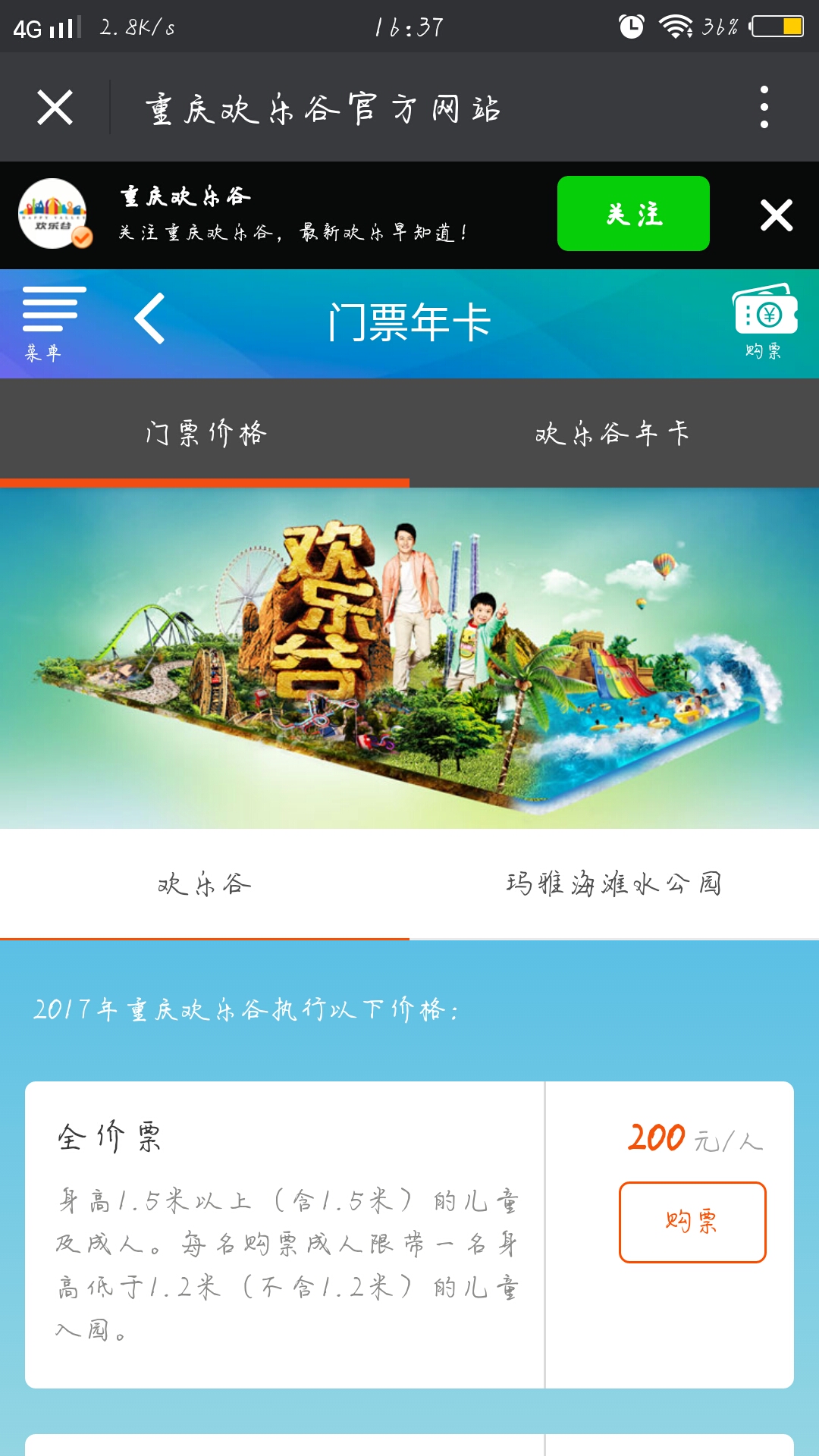Open the 菜单 hamburger menu
819x1456 pixels.
53,324
